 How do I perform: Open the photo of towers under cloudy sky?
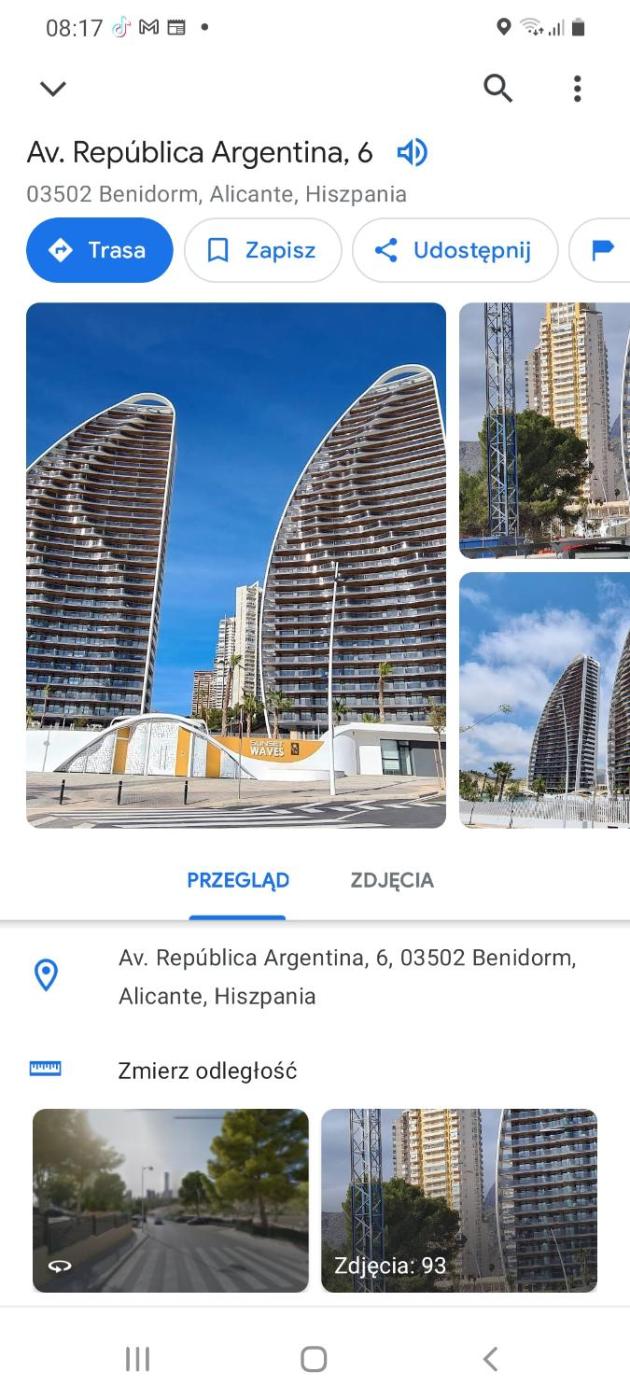544,700
